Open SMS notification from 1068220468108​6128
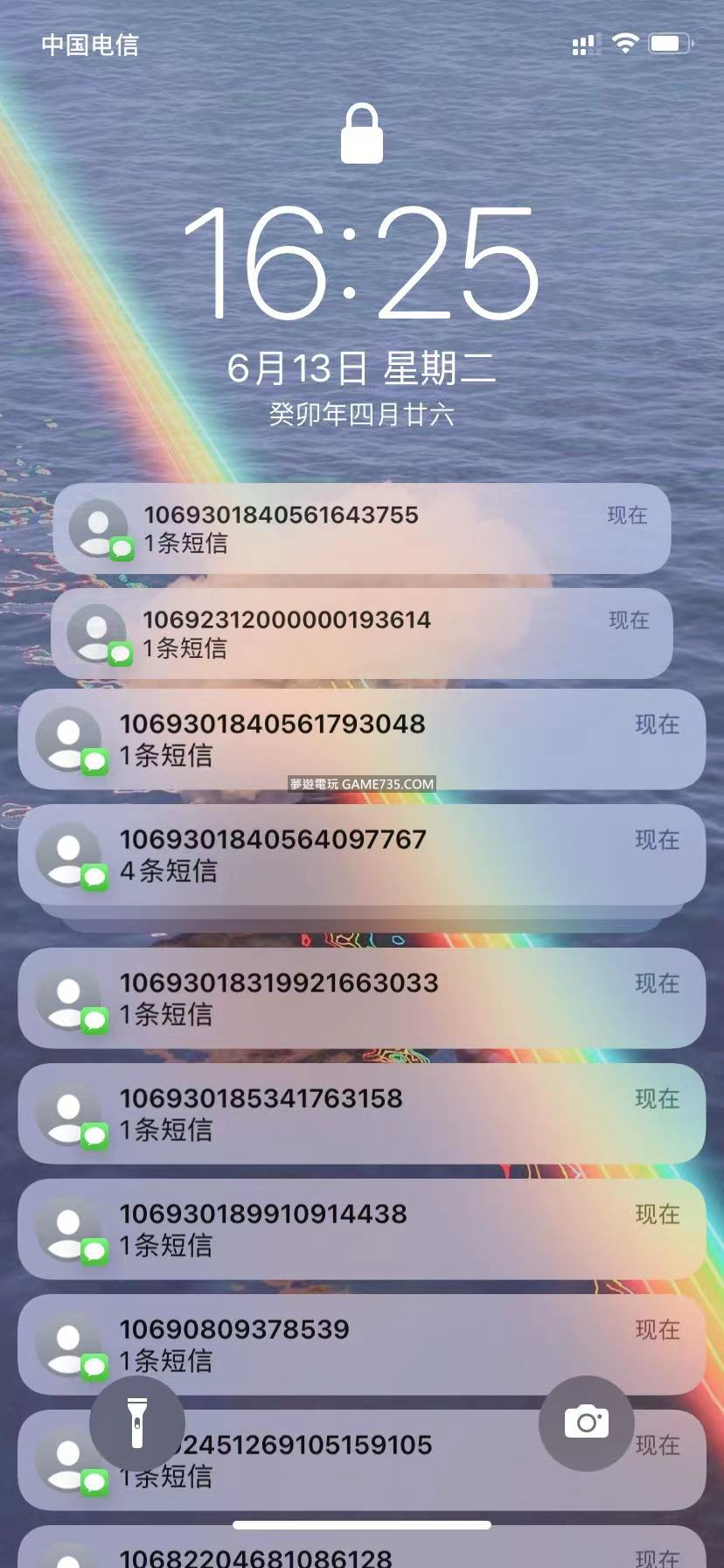The image size is (724, 1568). (x=361, y=1550)
